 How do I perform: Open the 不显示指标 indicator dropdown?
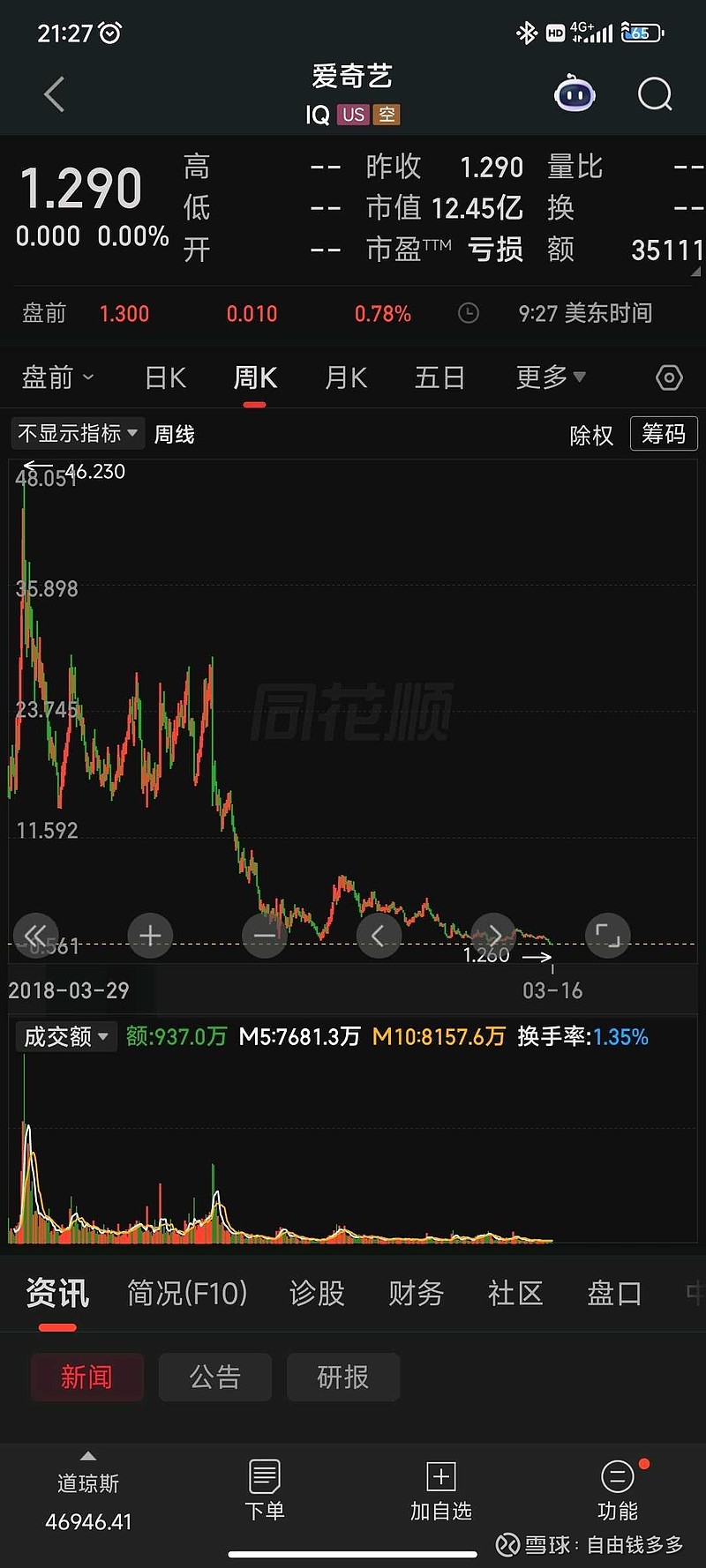pyautogui.click(x=77, y=434)
